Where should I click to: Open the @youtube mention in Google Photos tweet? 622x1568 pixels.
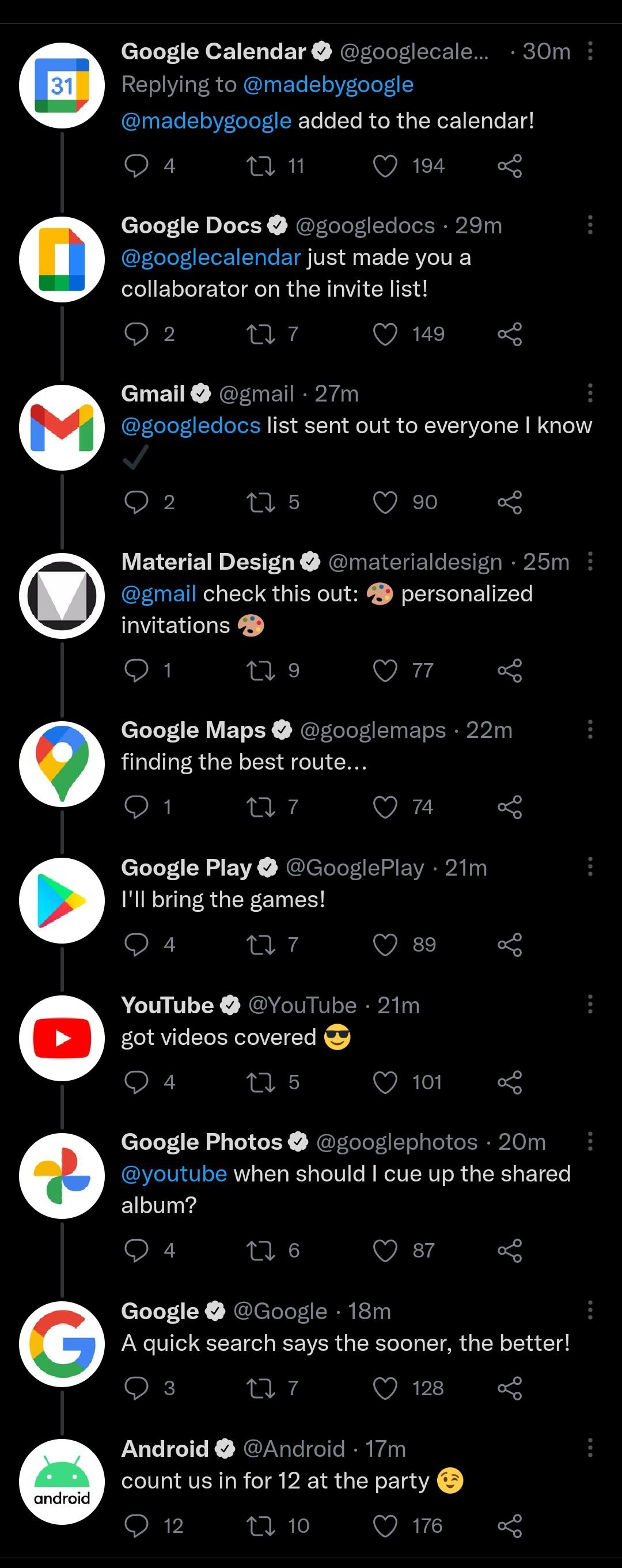pos(174,1173)
